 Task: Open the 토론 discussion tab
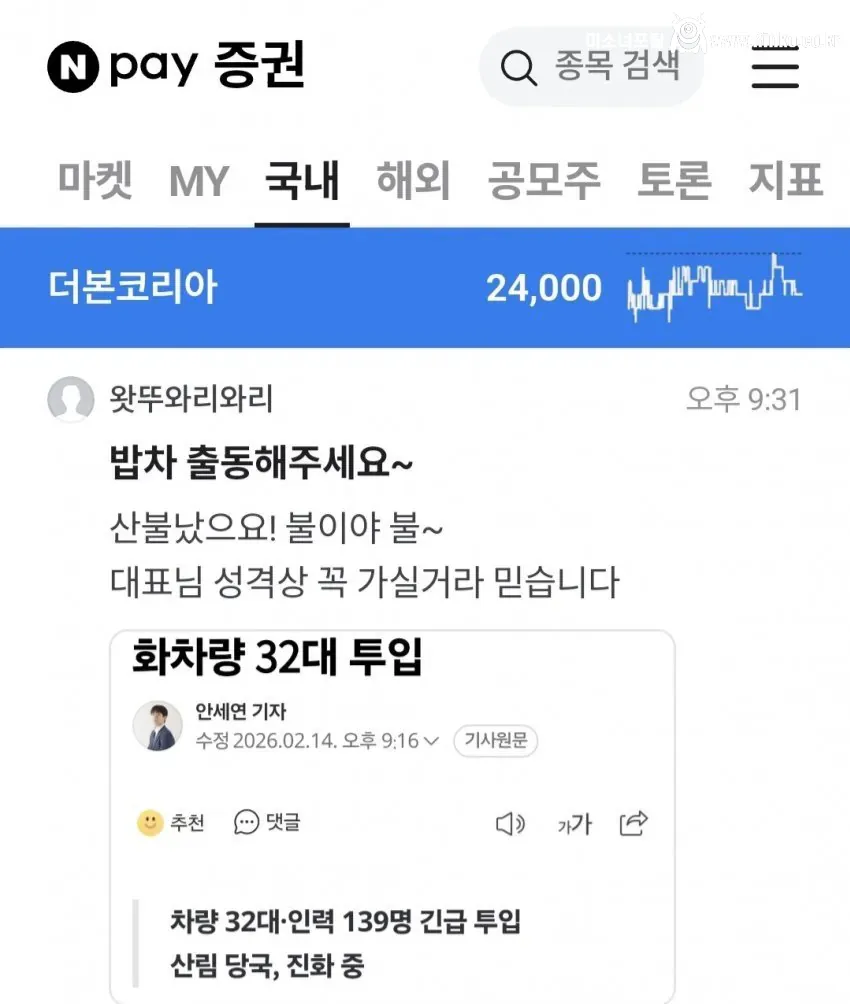671,181
